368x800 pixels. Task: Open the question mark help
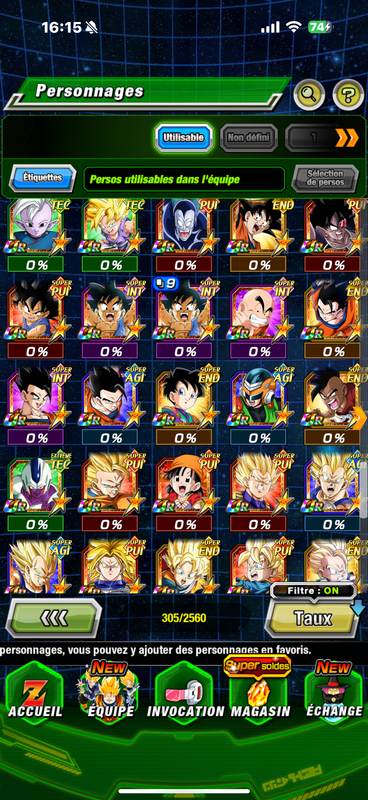pyautogui.click(x=348, y=95)
